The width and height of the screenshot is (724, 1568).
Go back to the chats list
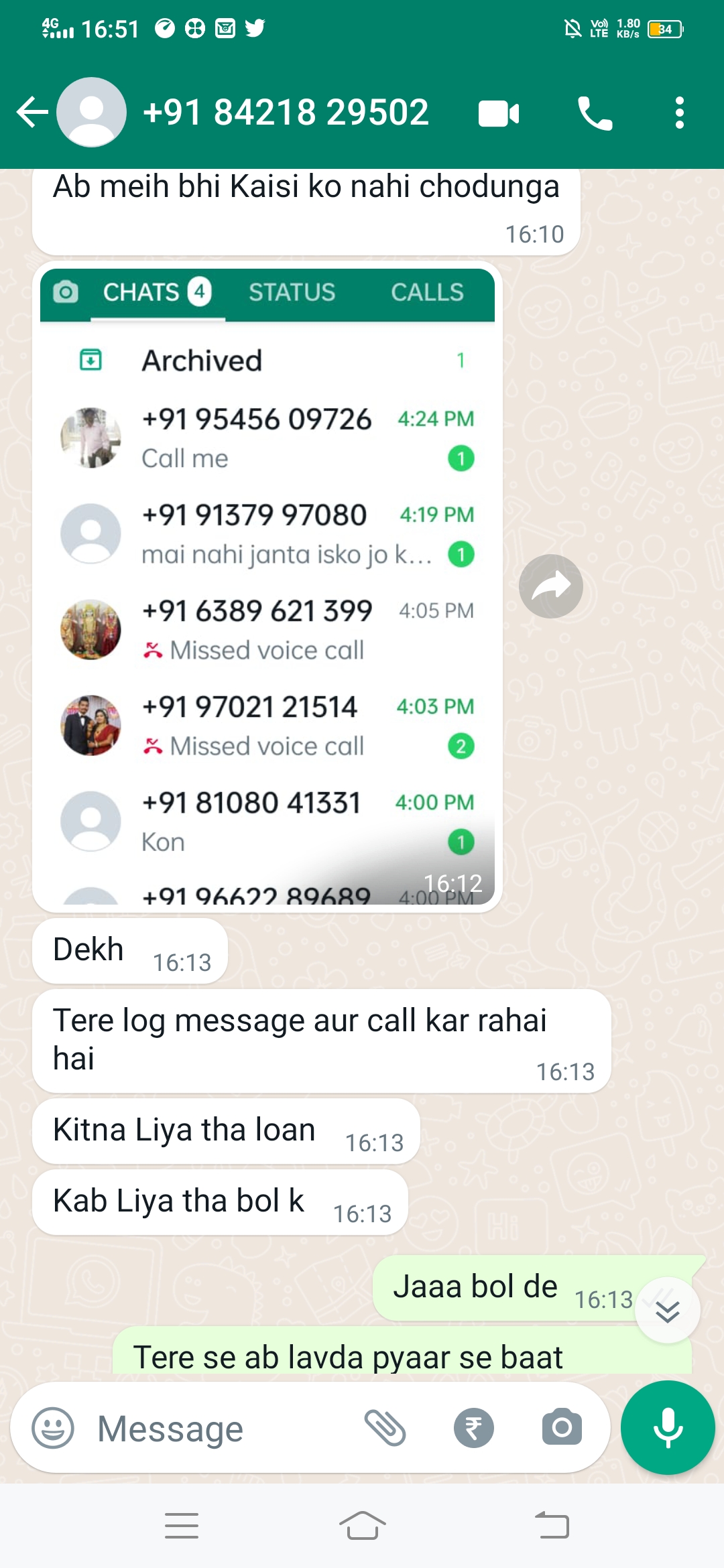point(32,112)
